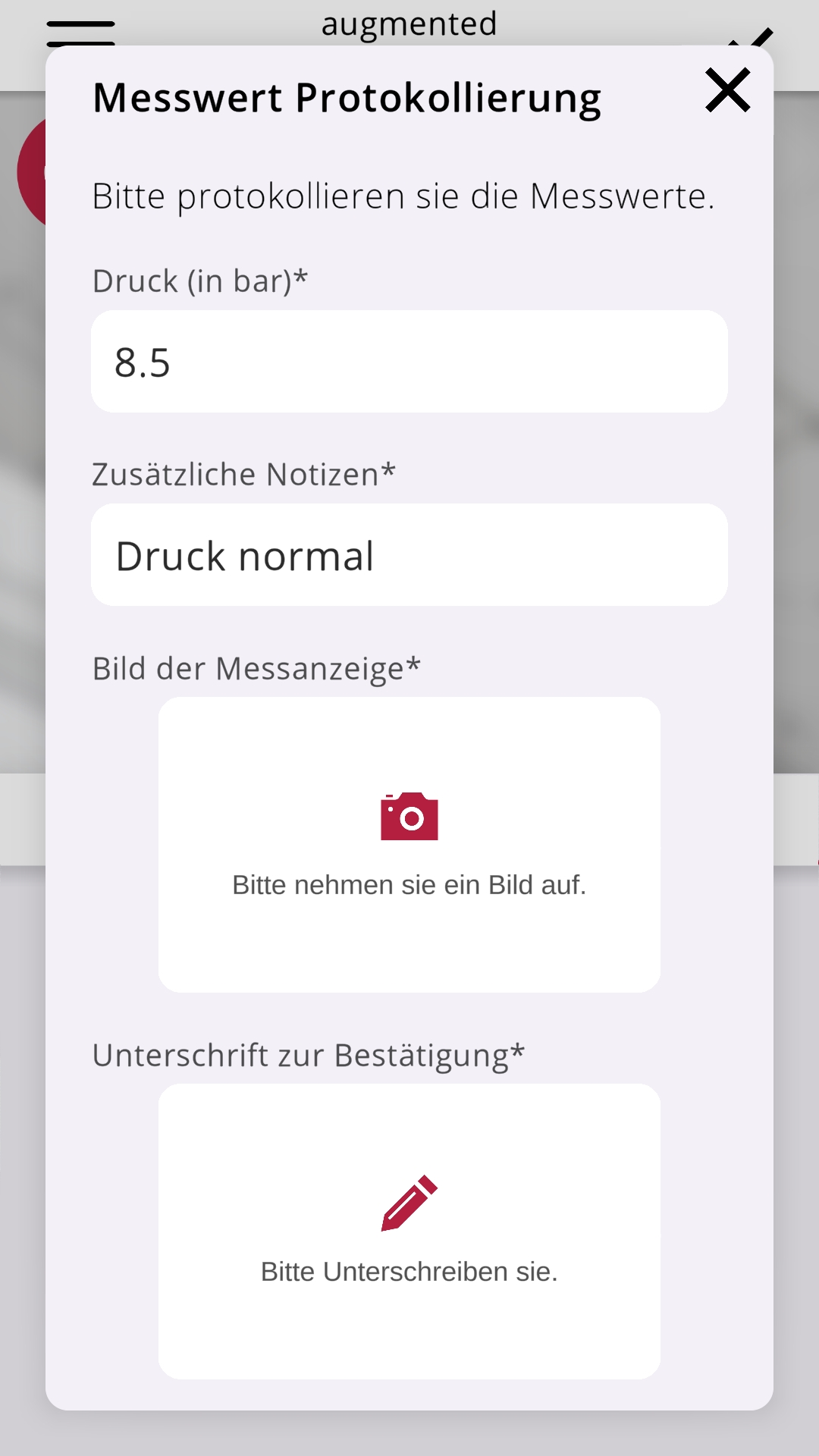Open signature pad to sign confirmation
Viewport: 819px width, 1456px height.
409,1231
